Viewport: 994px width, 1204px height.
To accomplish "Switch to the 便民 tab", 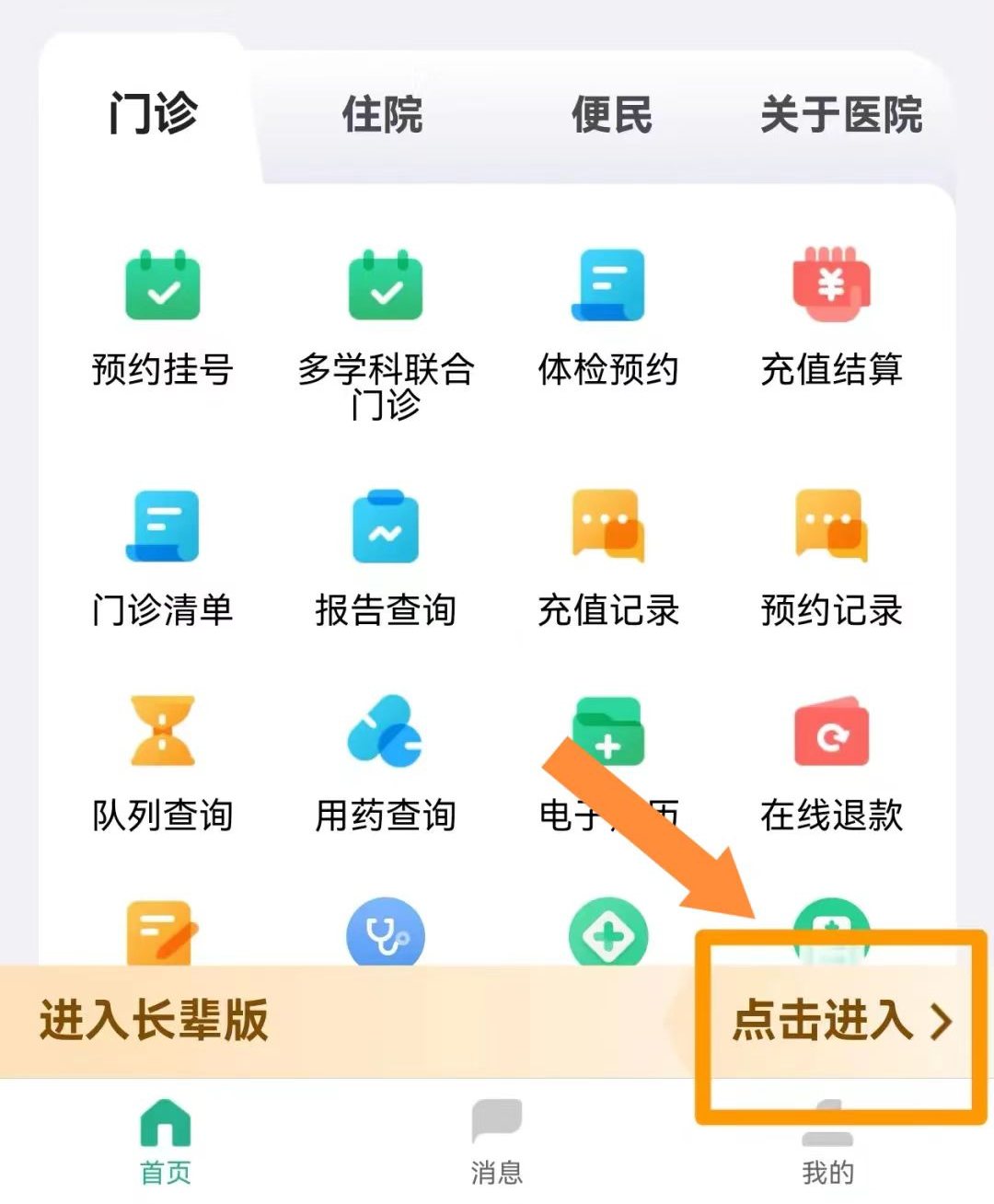I will click(x=611, y=115).
